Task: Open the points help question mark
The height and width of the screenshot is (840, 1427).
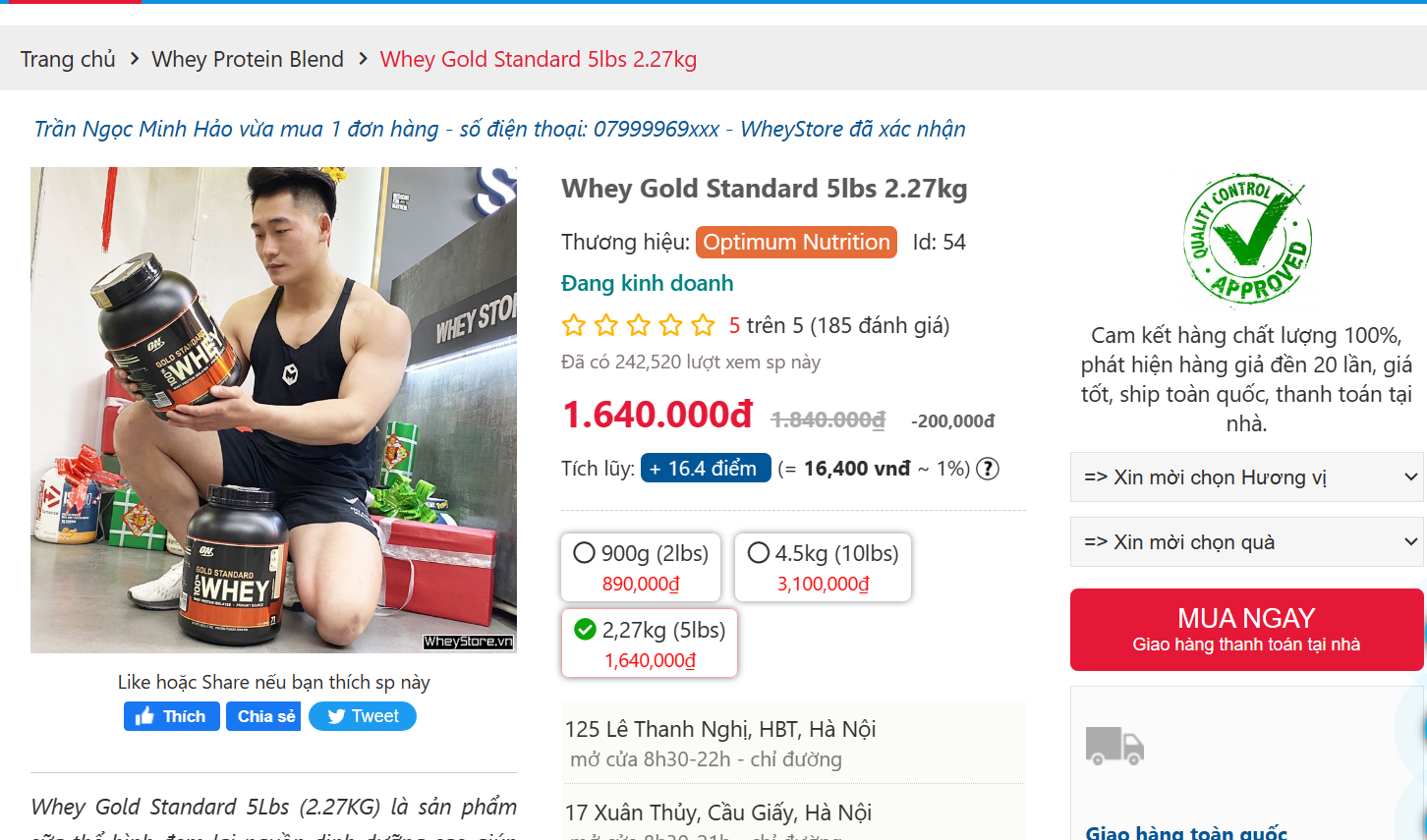Action: 988,469
